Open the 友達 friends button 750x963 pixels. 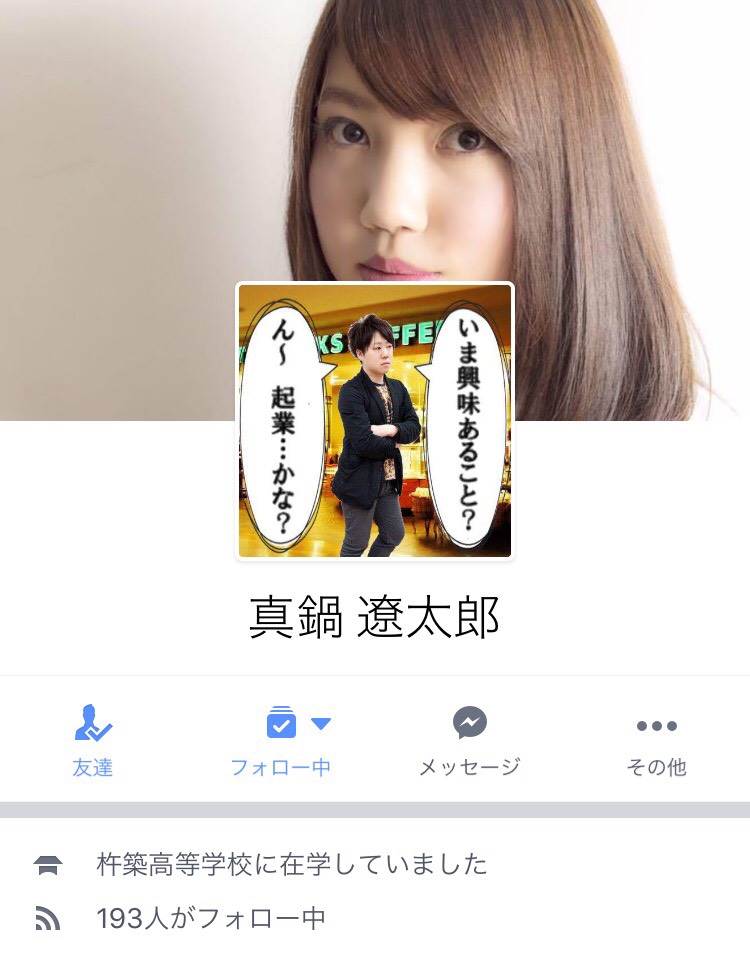point(93,740)
